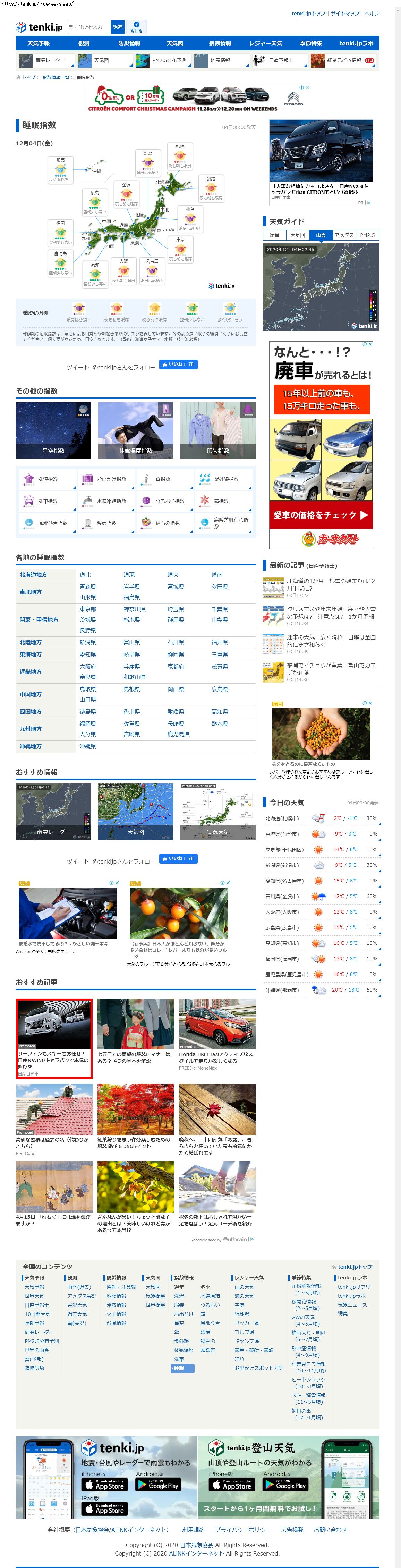Tap the 検索 search button
401x1568 pixels.
coord(118,27)
